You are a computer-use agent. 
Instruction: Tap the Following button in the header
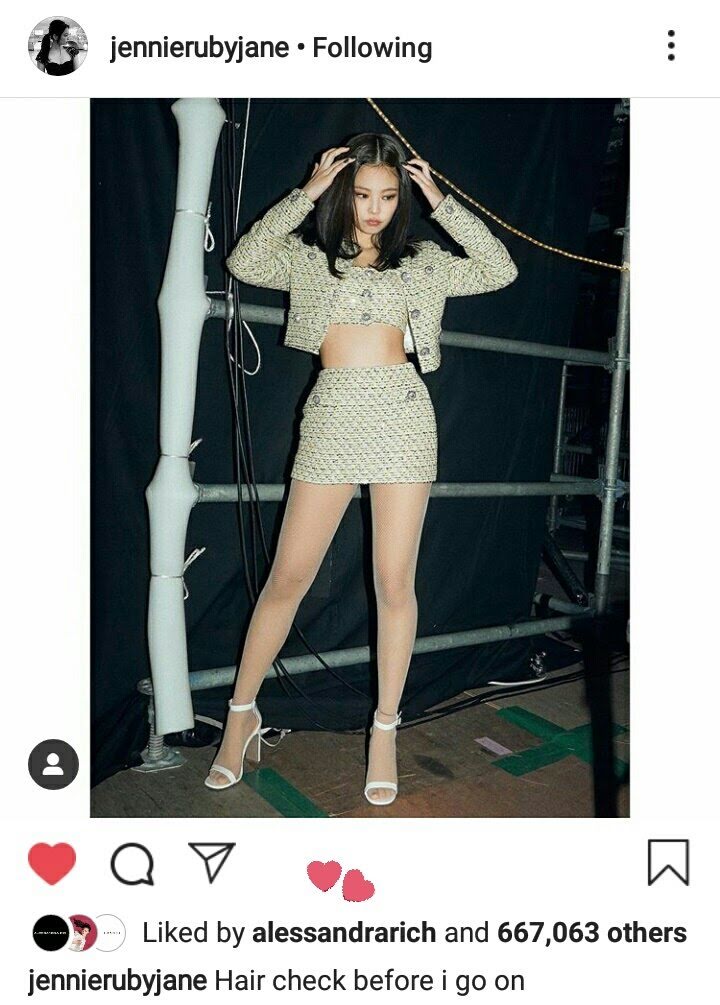pos(372,48)
